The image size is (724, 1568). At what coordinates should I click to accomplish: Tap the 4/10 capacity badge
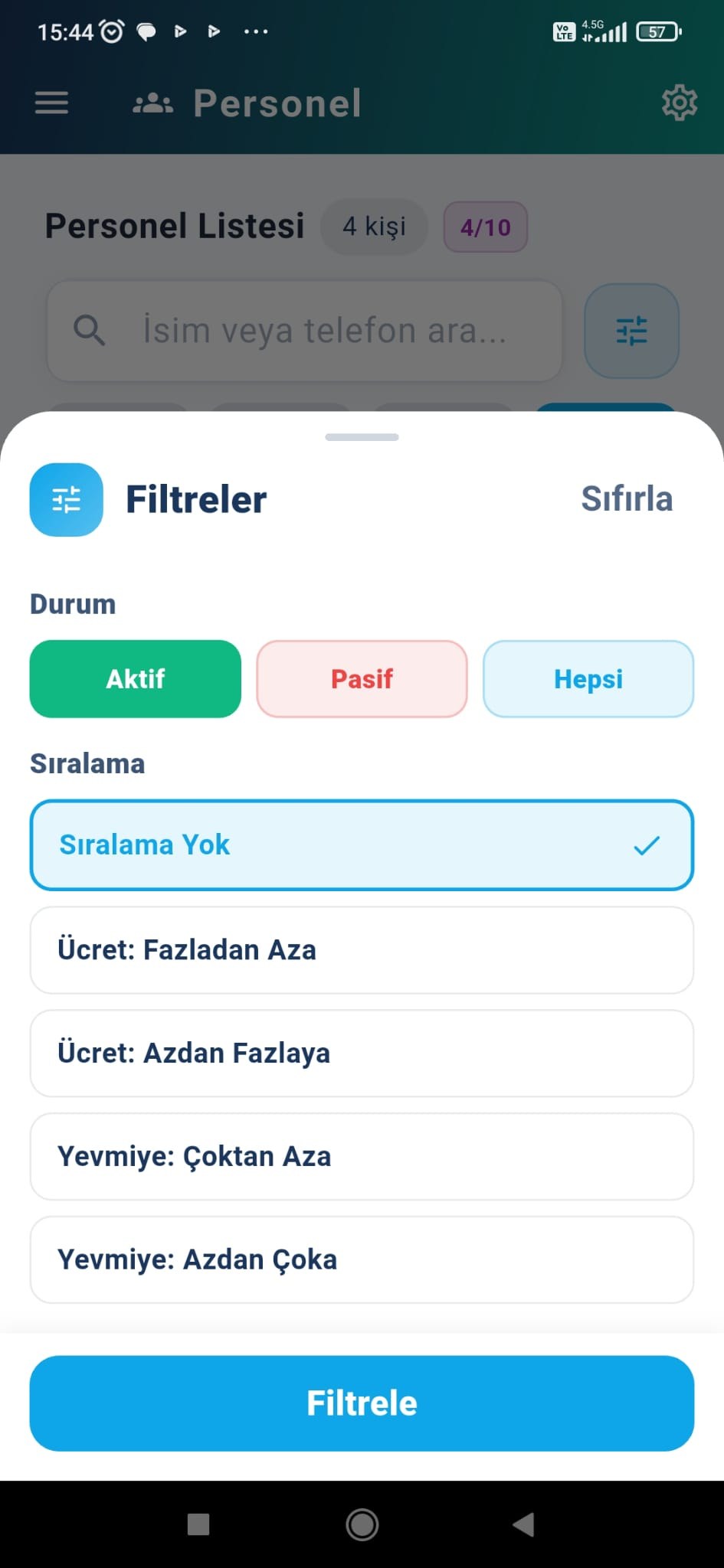485,226
